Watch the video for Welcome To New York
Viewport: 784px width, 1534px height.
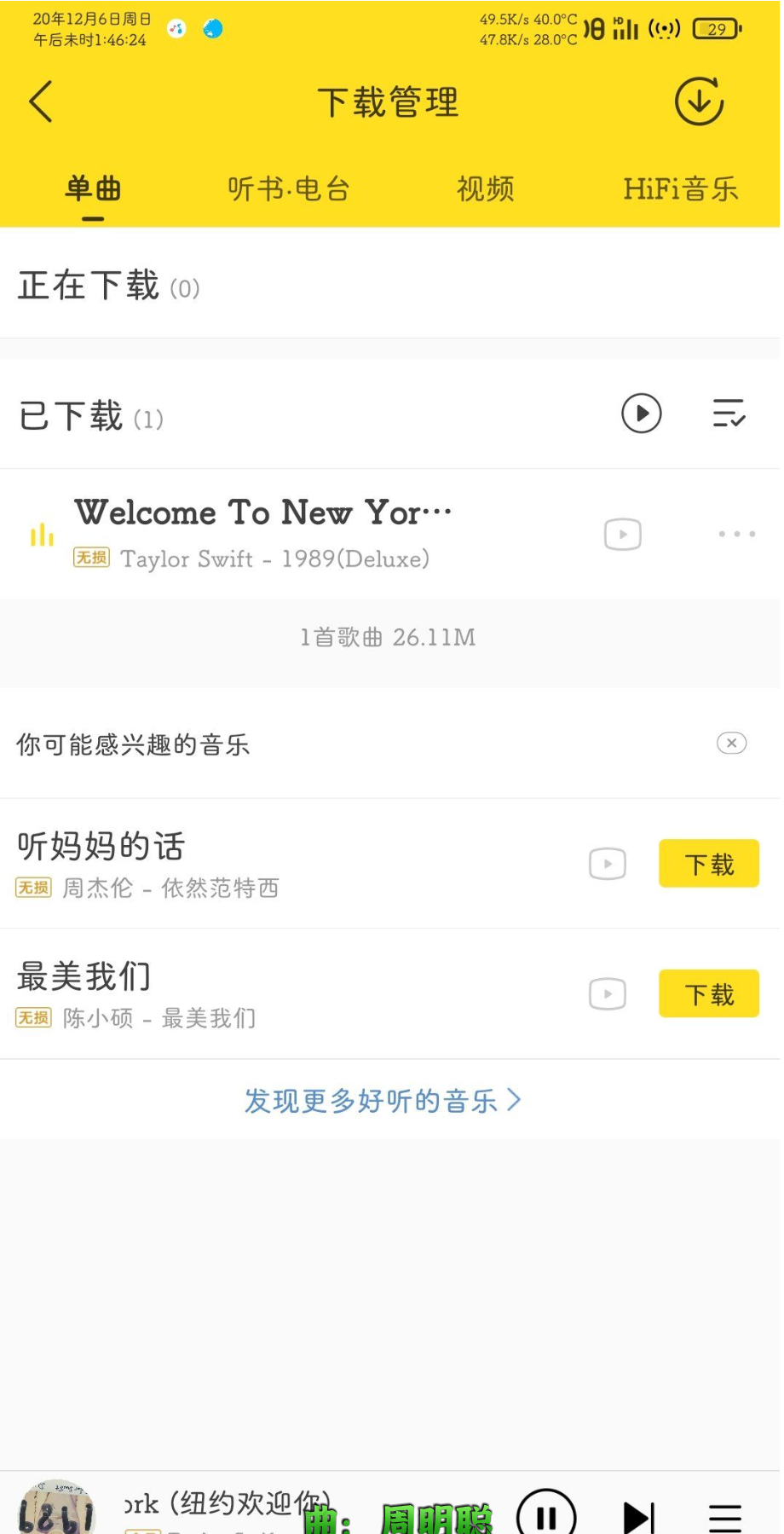tap(623, 535)
